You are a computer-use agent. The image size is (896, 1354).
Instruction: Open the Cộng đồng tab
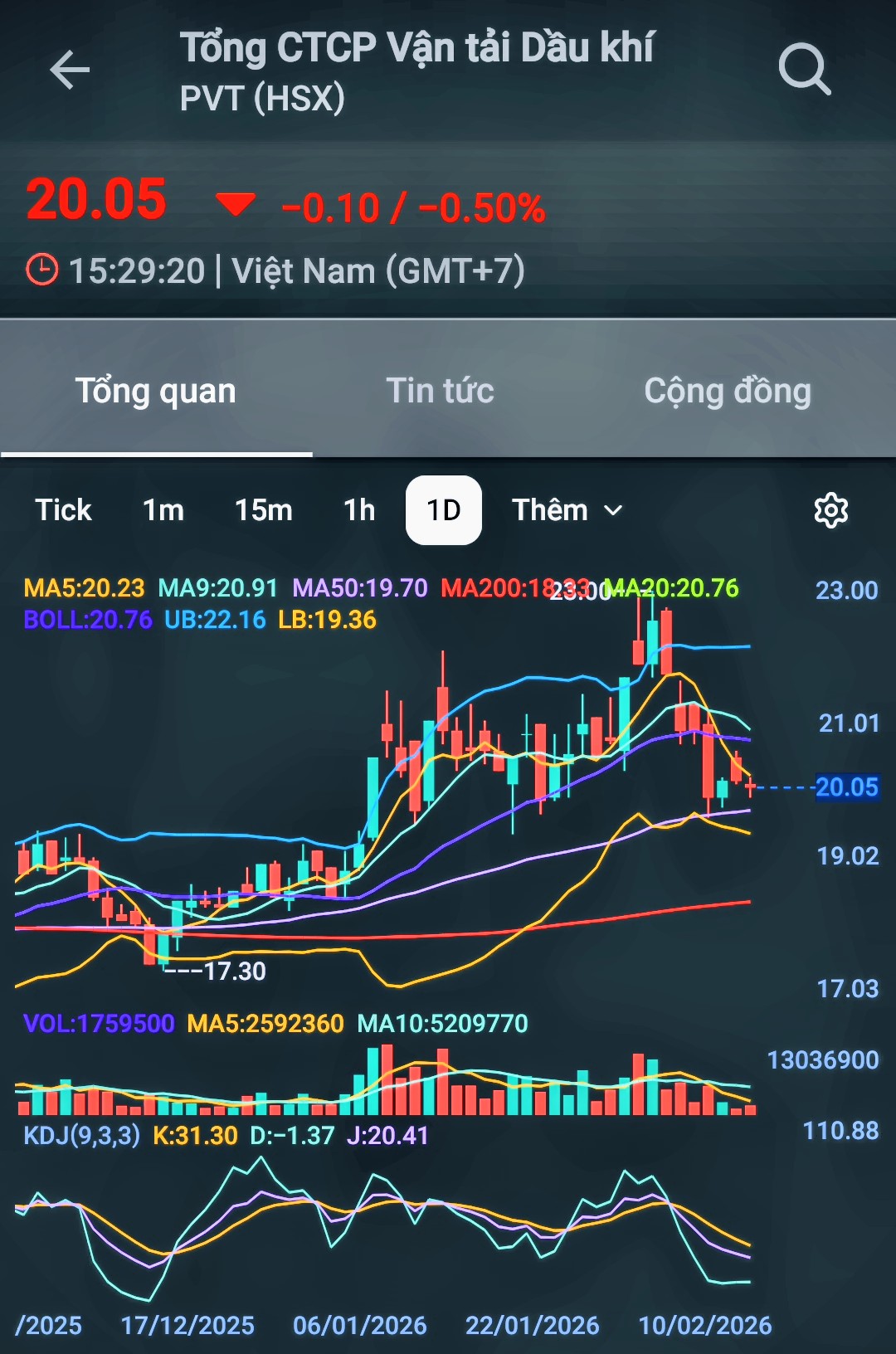click(x=728, y=391)
